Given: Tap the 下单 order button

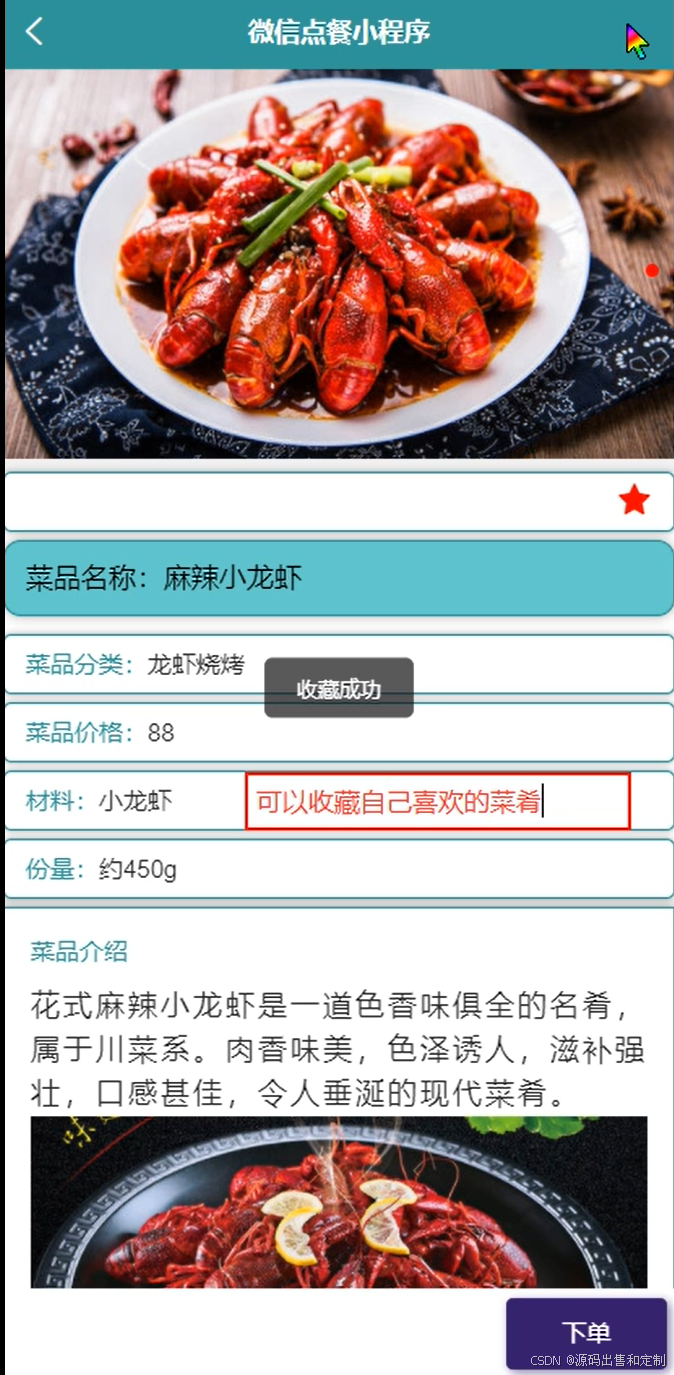Looking at the screenshot, I should (x=586, y=1332).
